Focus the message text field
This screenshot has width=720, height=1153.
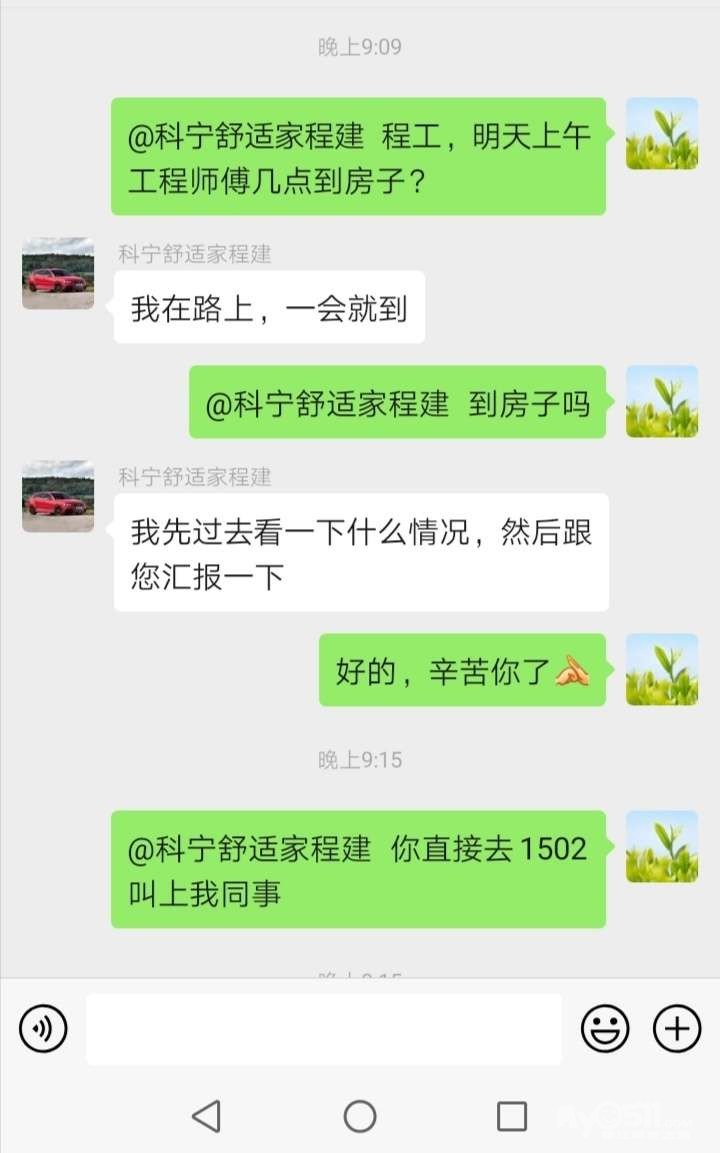tap(323, 1029)
